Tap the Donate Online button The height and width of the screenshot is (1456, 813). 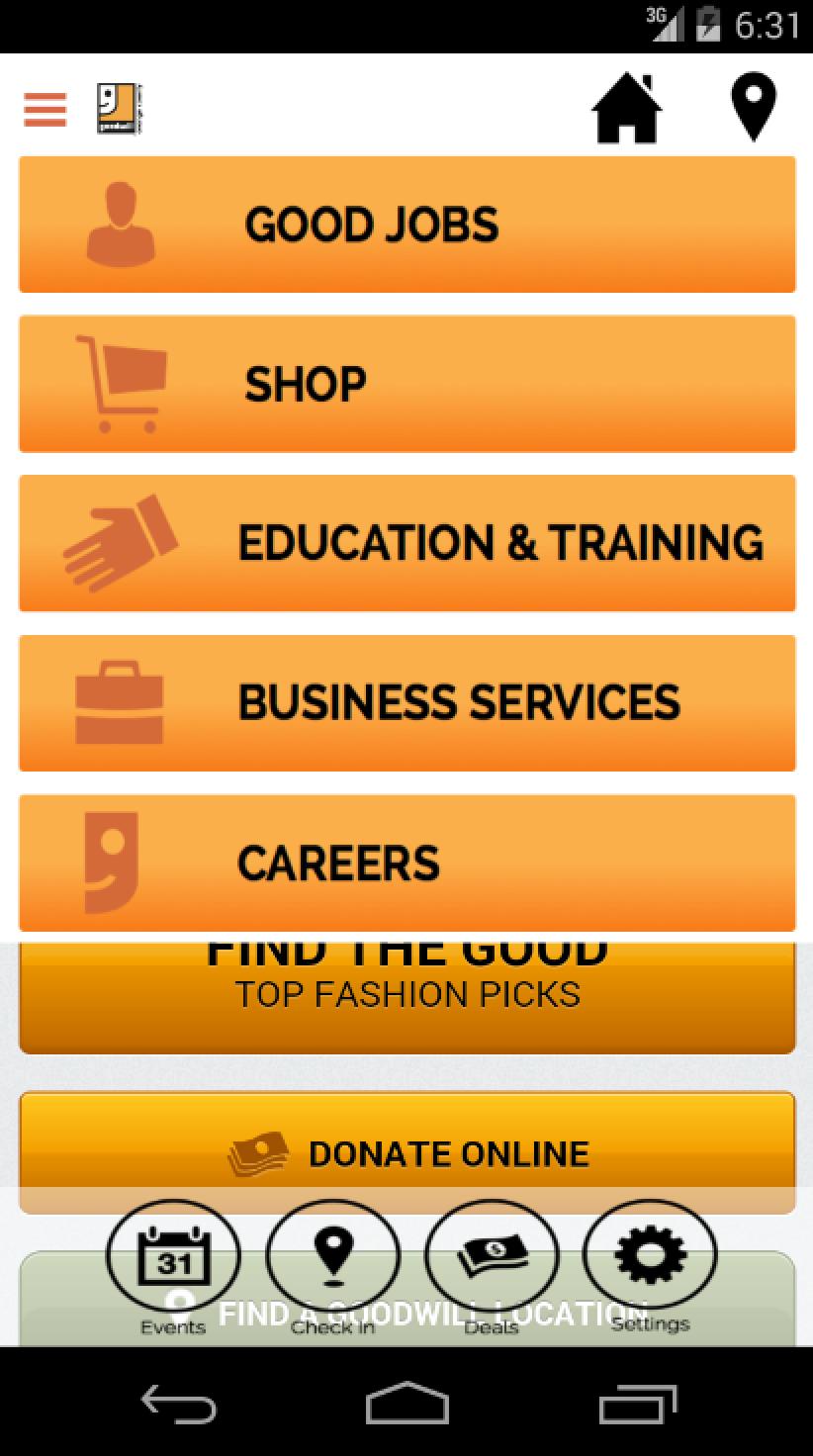[406, 1152]
